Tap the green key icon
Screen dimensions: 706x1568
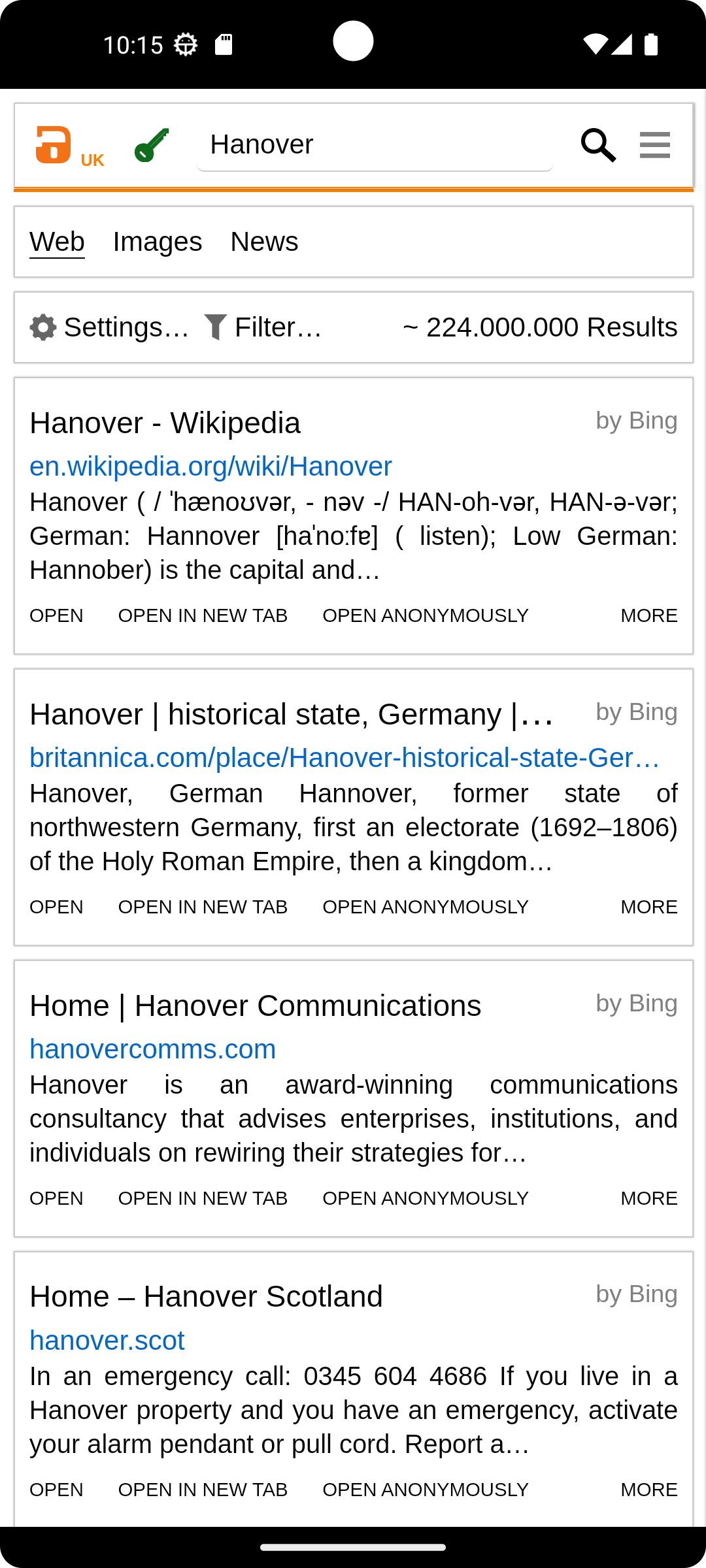click(152, 145)
